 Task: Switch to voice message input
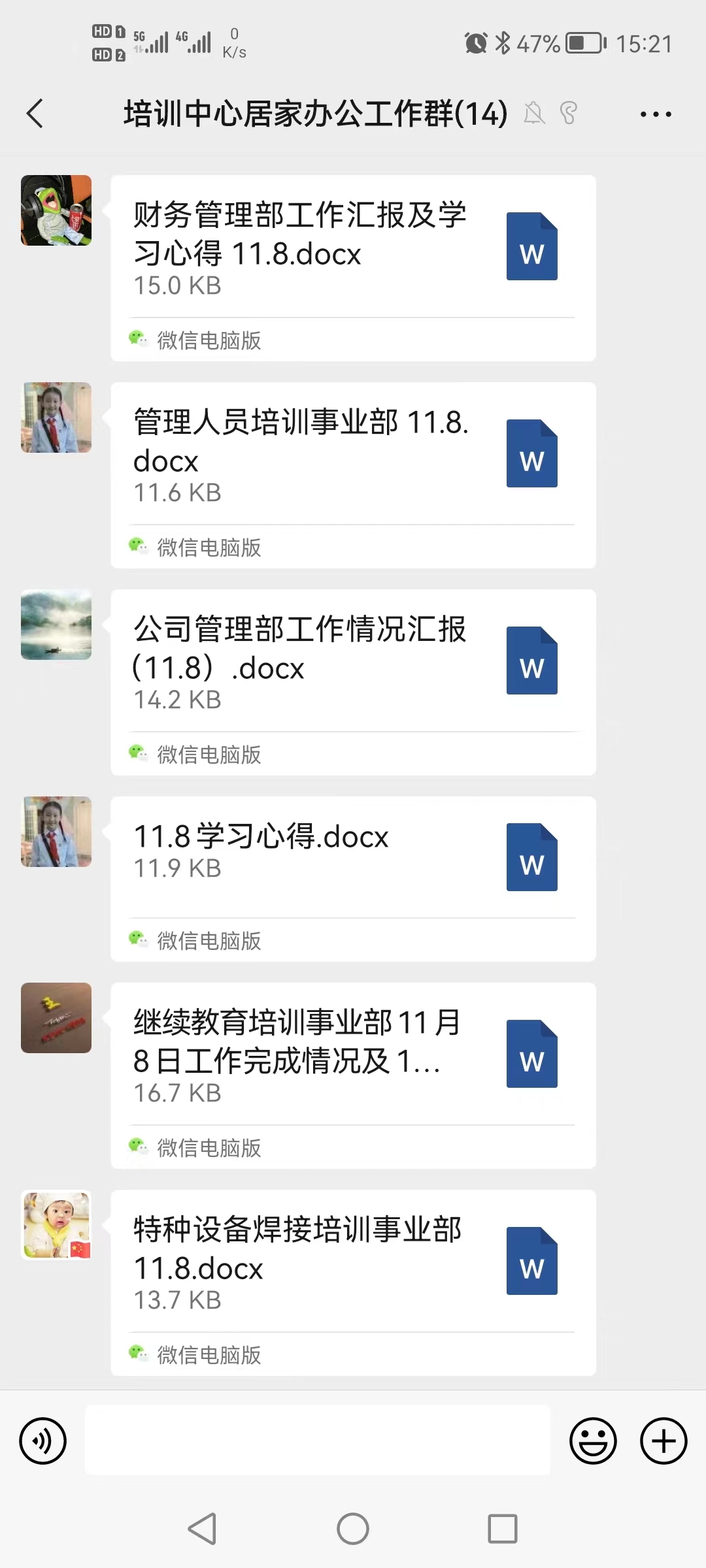[x=43, y=1441]
